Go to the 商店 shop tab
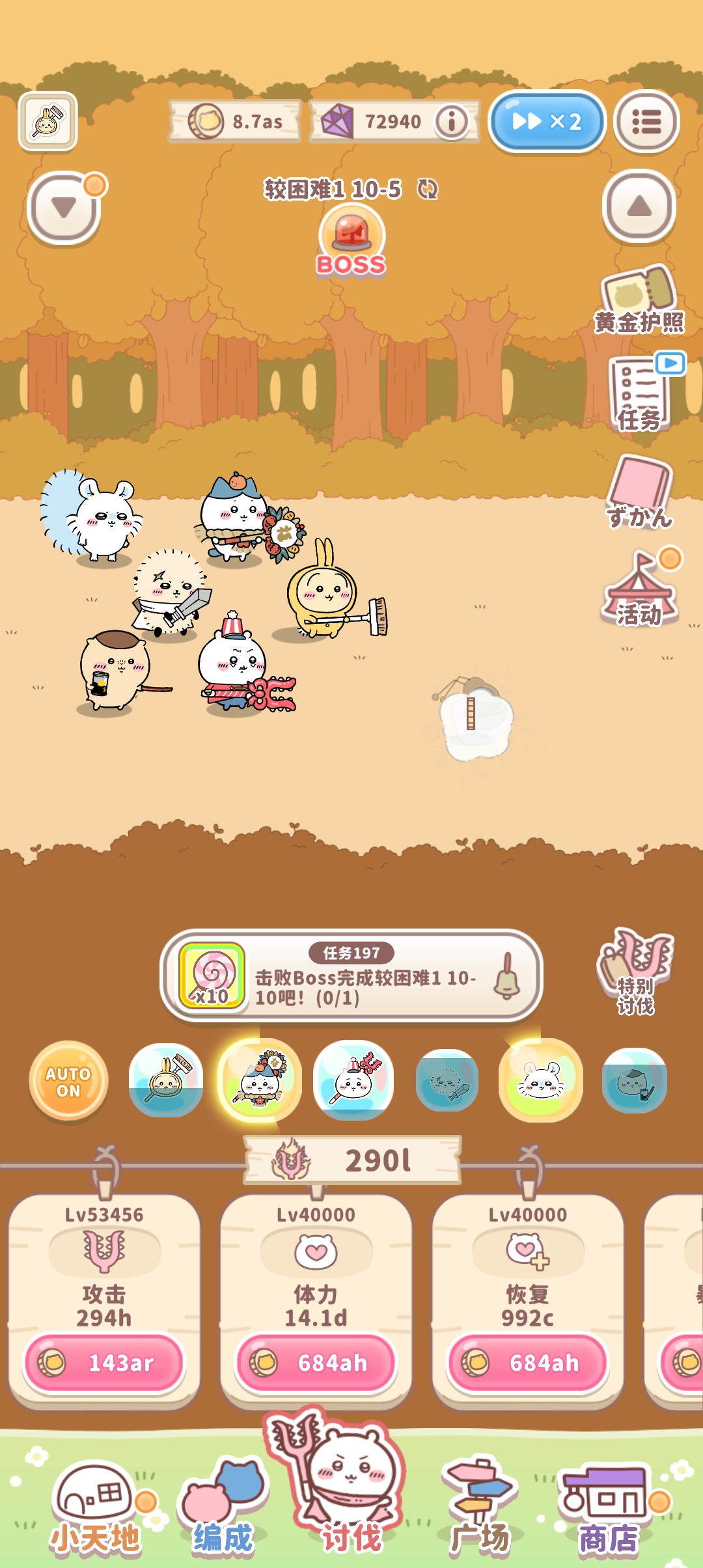This screenshot has height=1568, width=703. click(609, 1511)
